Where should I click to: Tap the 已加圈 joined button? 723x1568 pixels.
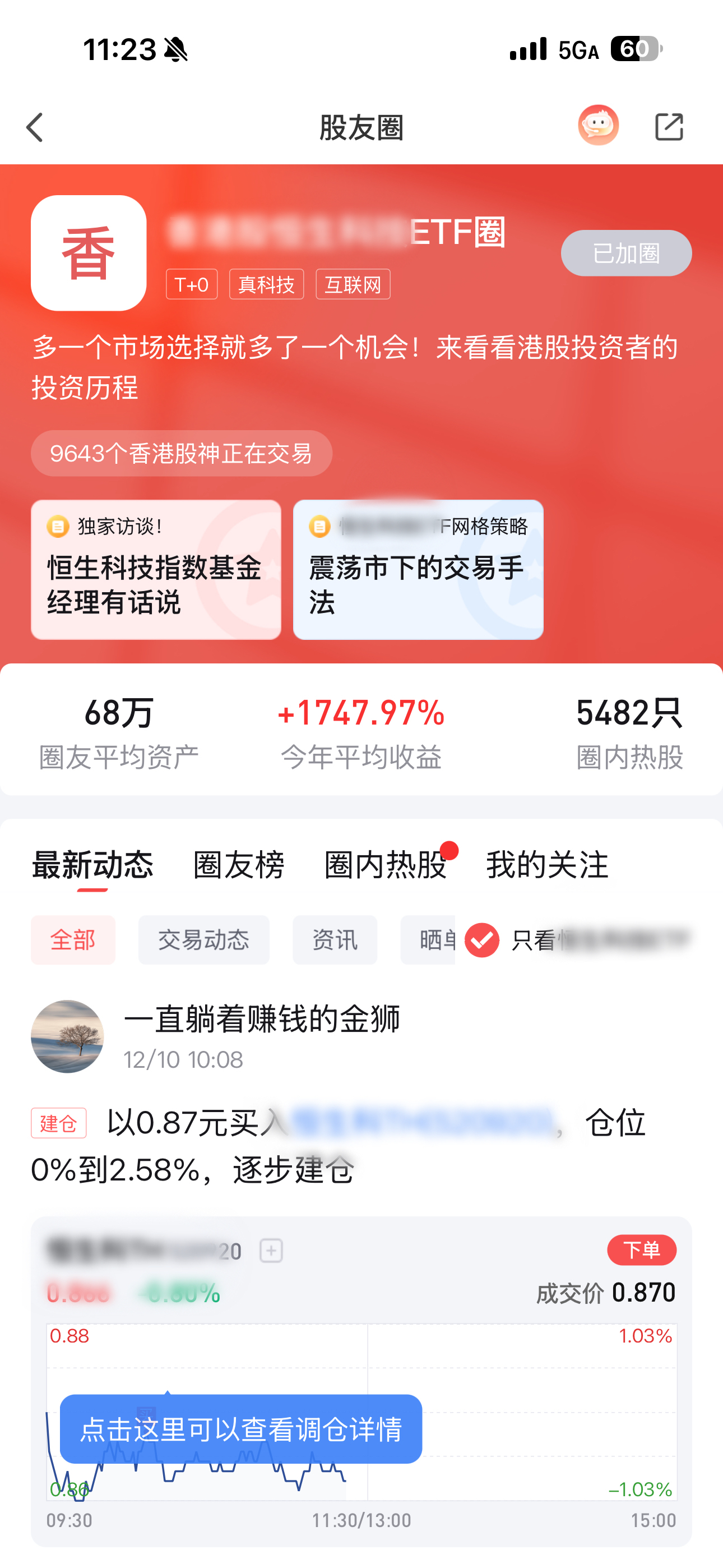point(625,253)
